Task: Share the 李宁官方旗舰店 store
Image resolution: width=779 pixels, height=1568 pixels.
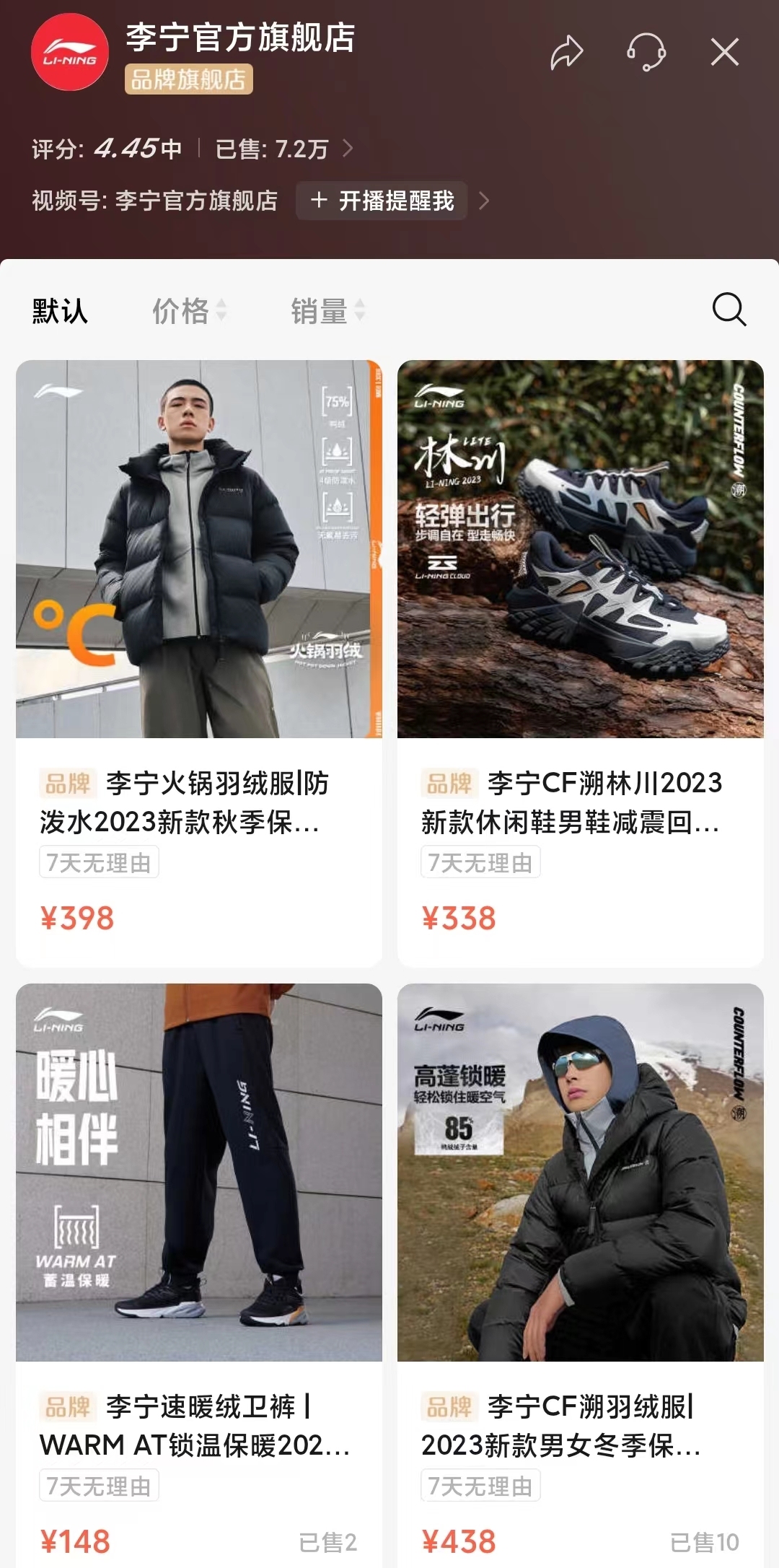Action: click(566, 53)
